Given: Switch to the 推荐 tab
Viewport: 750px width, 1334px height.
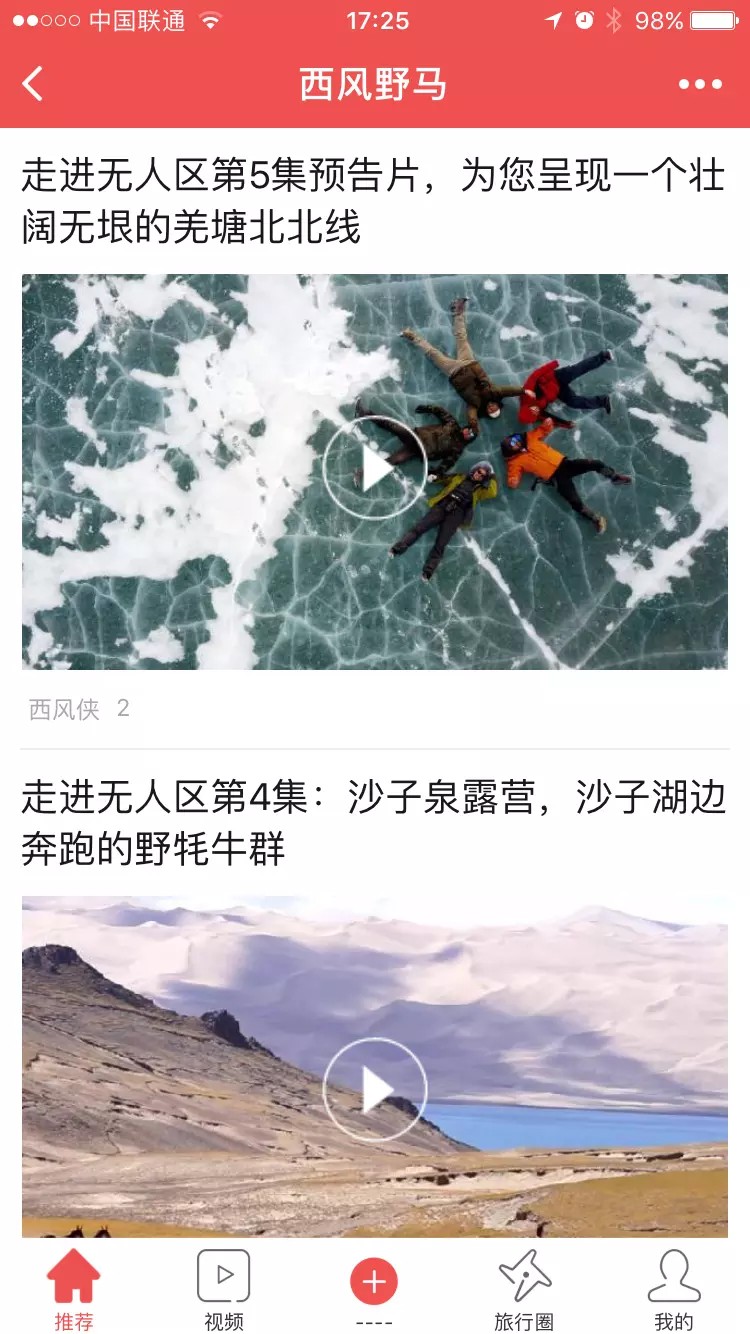Looking at the screenshot, I should coord(74,1290).
